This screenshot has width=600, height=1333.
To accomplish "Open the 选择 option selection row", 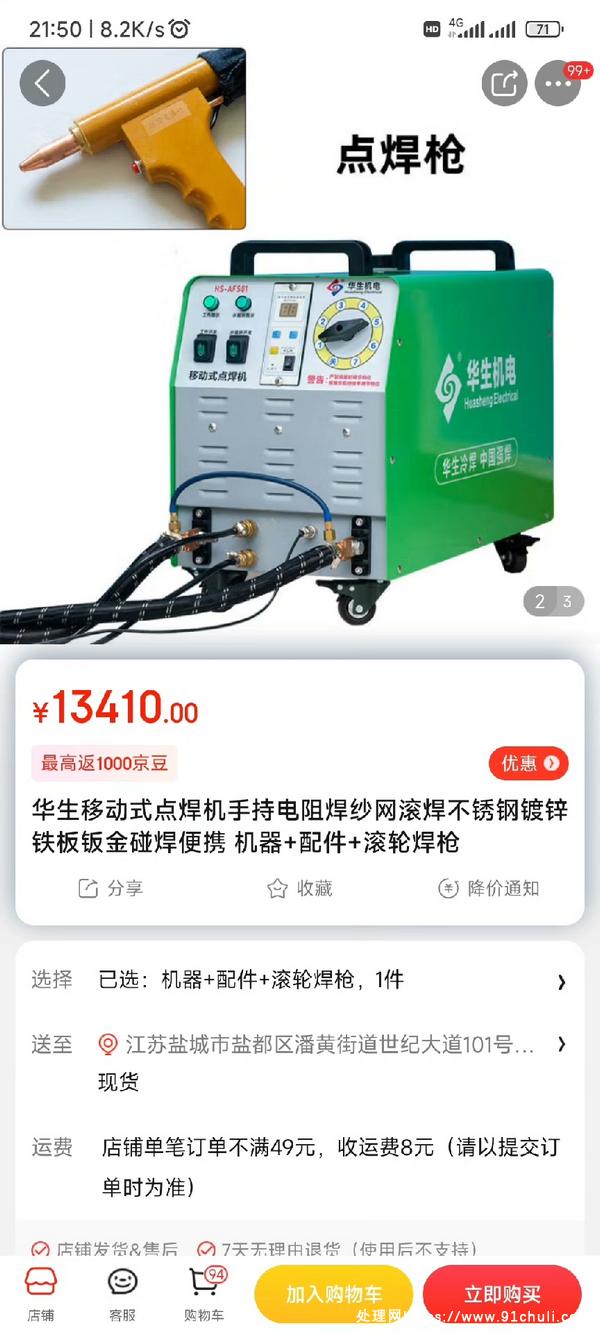I will (x=300, y=980).
